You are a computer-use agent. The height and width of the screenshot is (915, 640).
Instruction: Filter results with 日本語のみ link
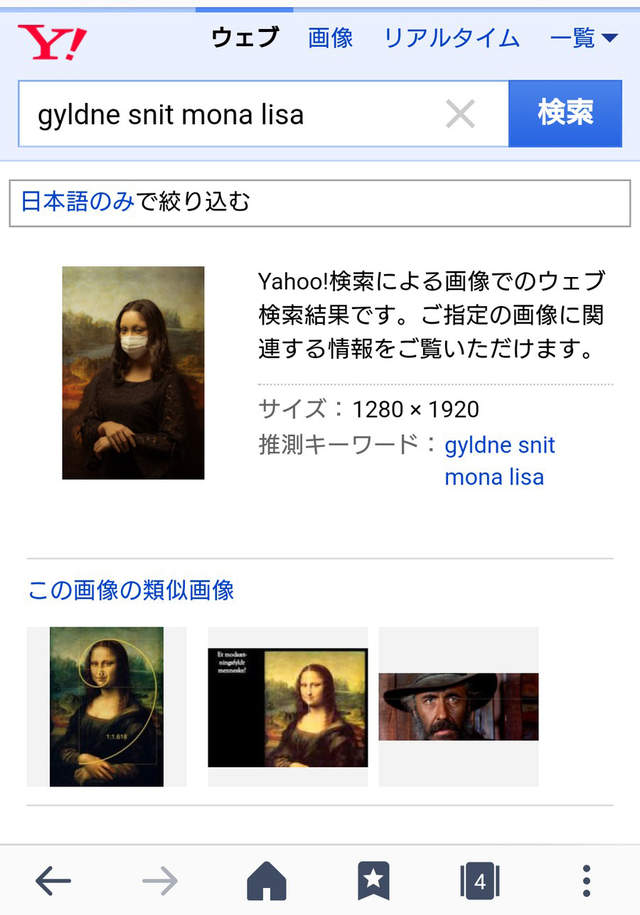pyautogui.click(x=77, y=202)
